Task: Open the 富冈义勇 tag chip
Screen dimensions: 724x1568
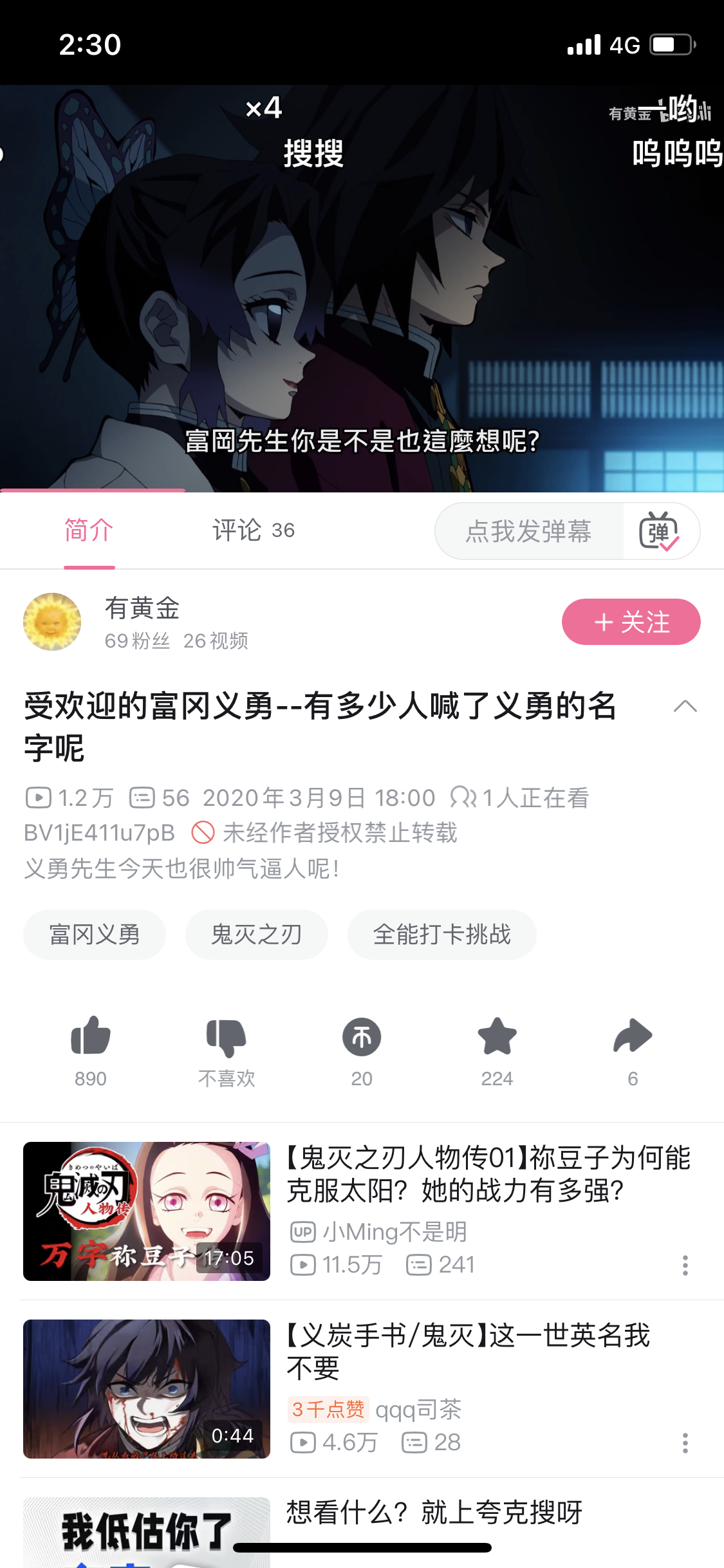Action: tap(95, 935)
